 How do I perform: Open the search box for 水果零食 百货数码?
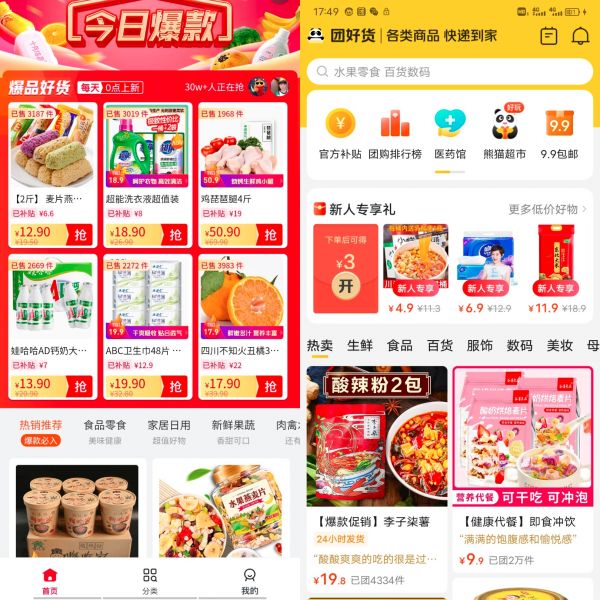point(448,72)
